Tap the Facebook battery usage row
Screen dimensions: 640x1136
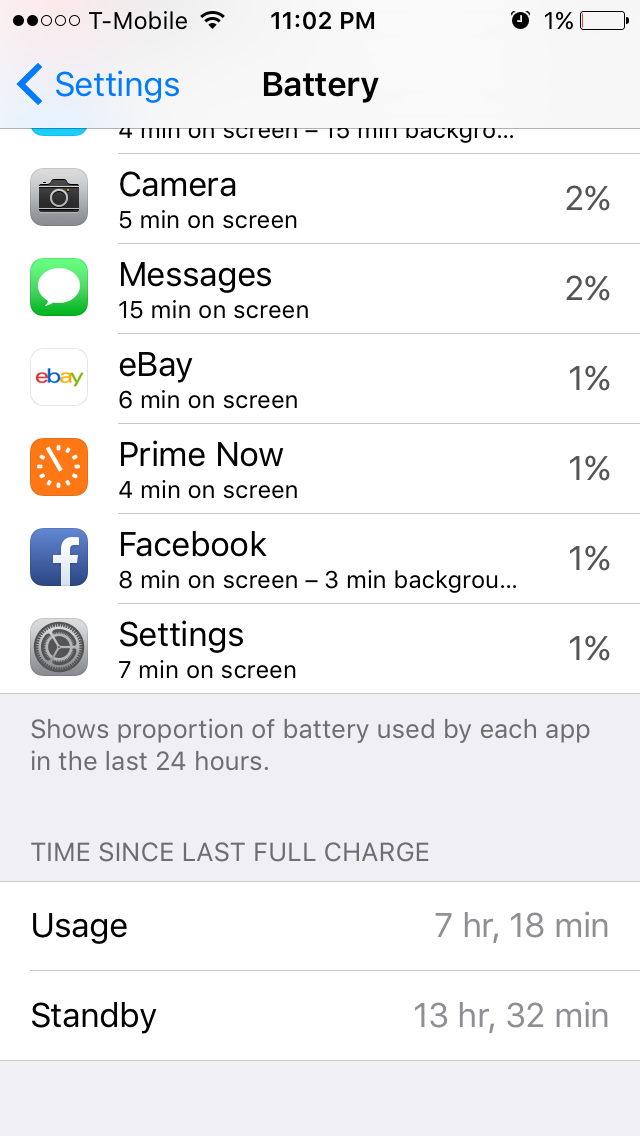320,558
